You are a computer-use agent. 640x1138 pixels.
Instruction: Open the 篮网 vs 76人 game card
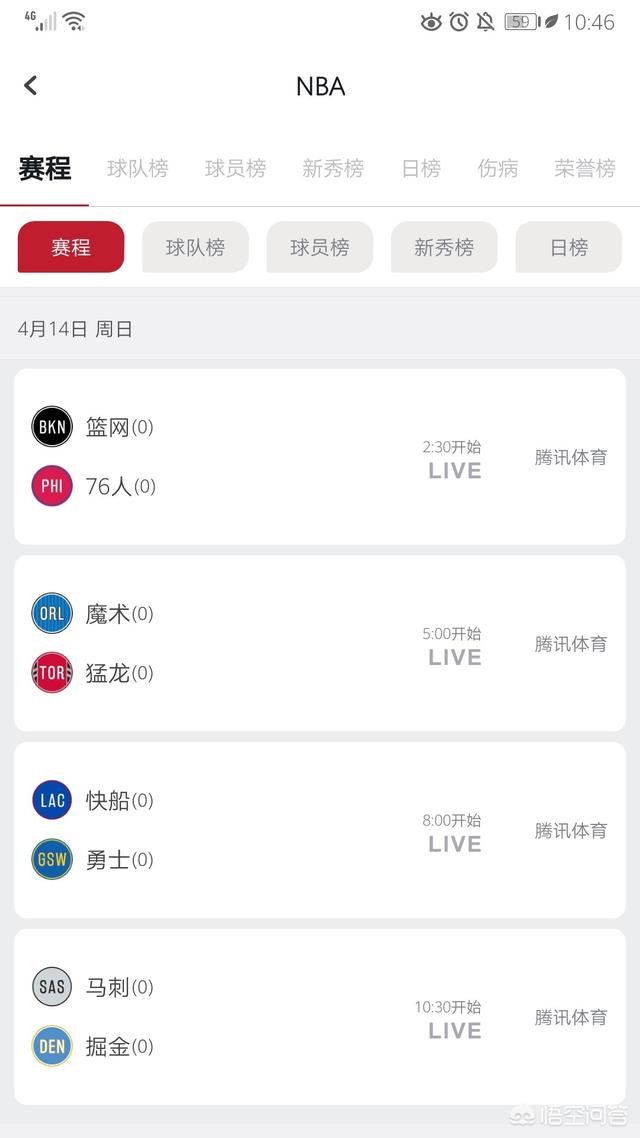click(x=320, y=457)
